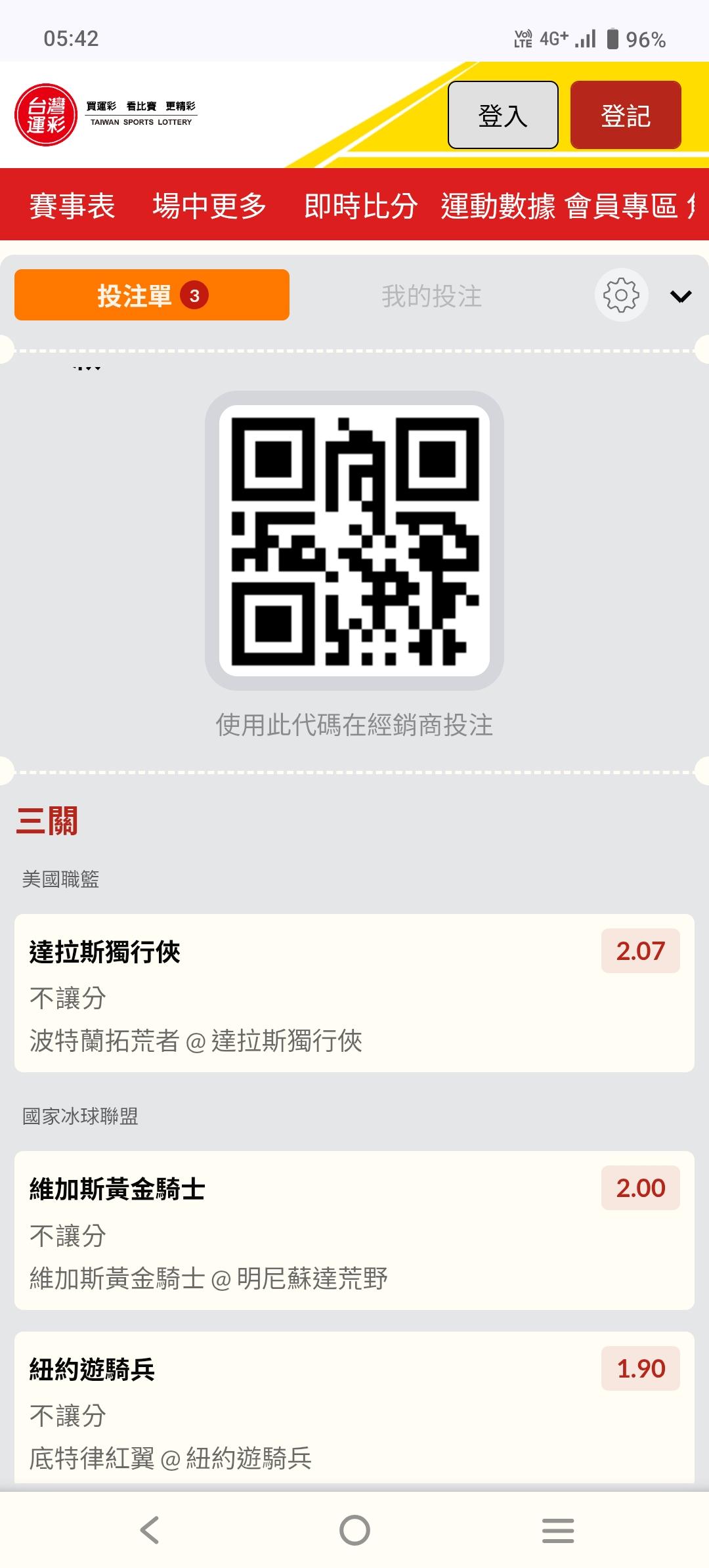Open the 達拉斯獨行俠 bet selection

[x=354, y=993]
